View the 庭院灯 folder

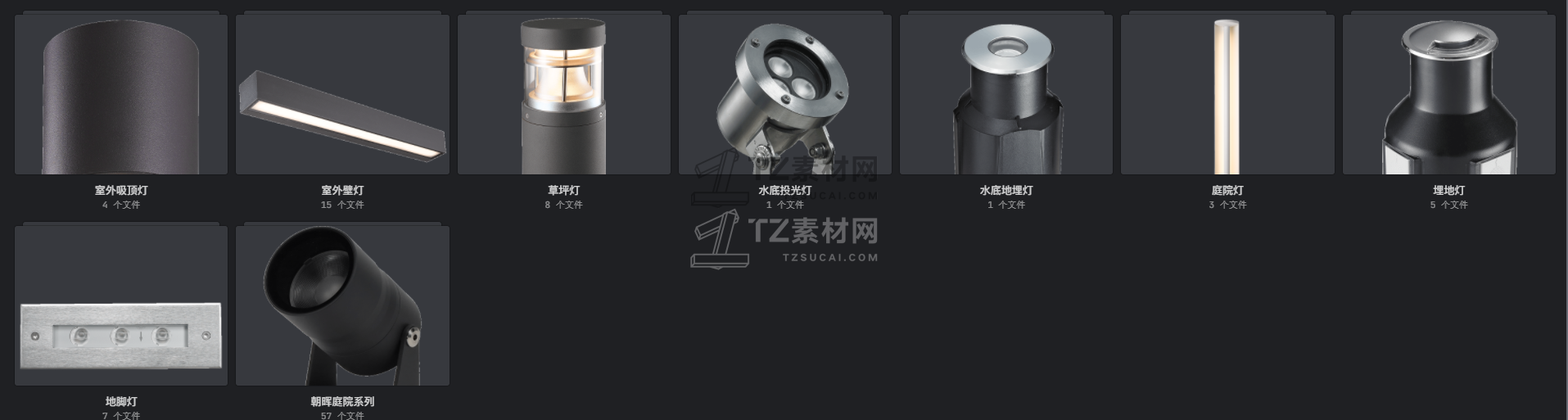(1227, 94)
